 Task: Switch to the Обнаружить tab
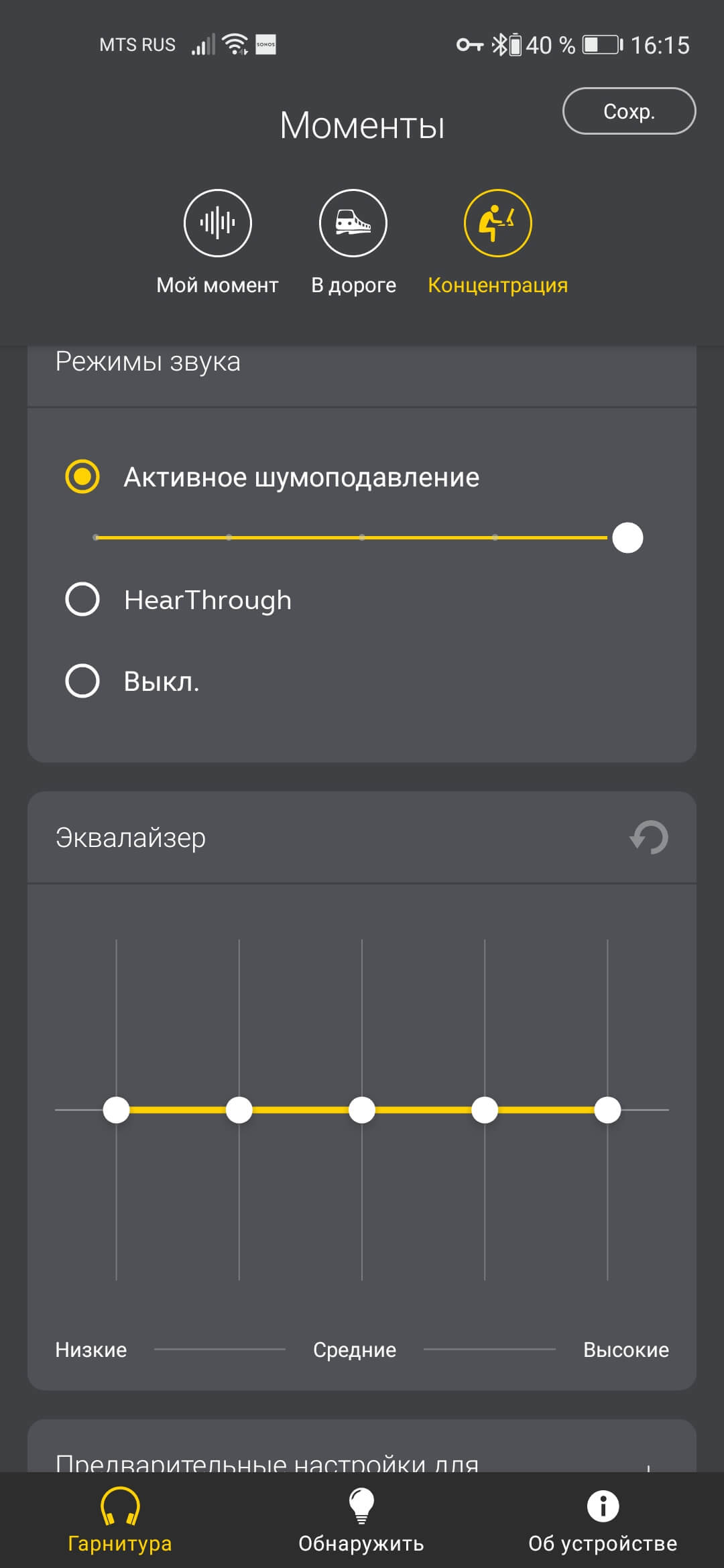[x=361, y=1520]
